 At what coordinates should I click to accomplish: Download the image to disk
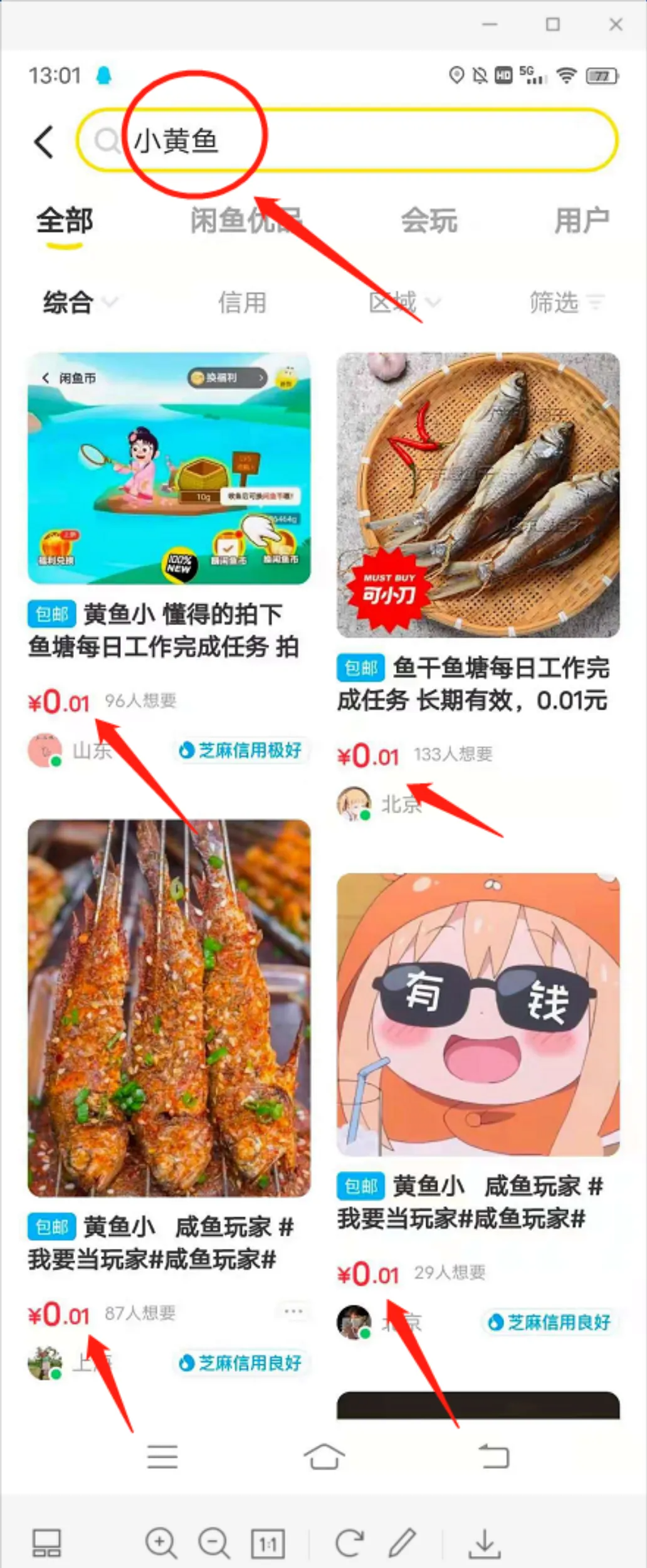485,1543
